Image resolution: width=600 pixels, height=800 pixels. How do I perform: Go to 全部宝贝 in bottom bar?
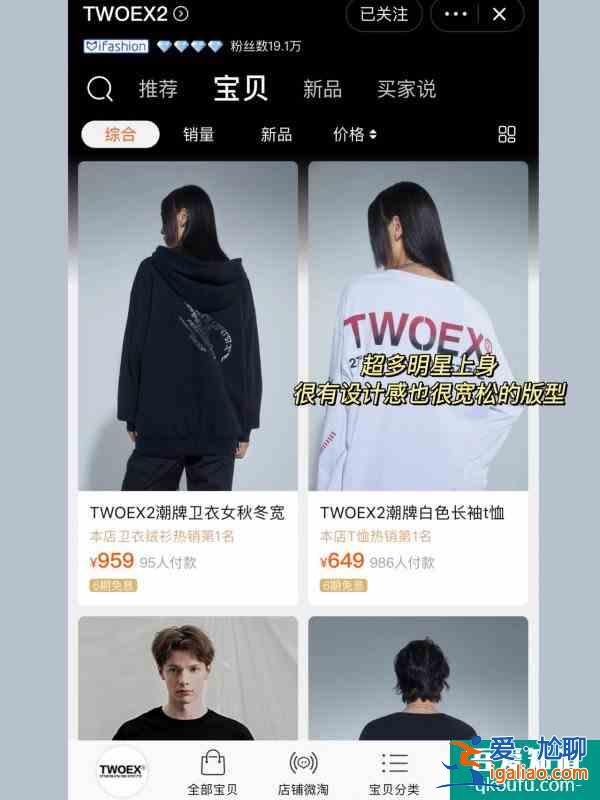(213, 772)
